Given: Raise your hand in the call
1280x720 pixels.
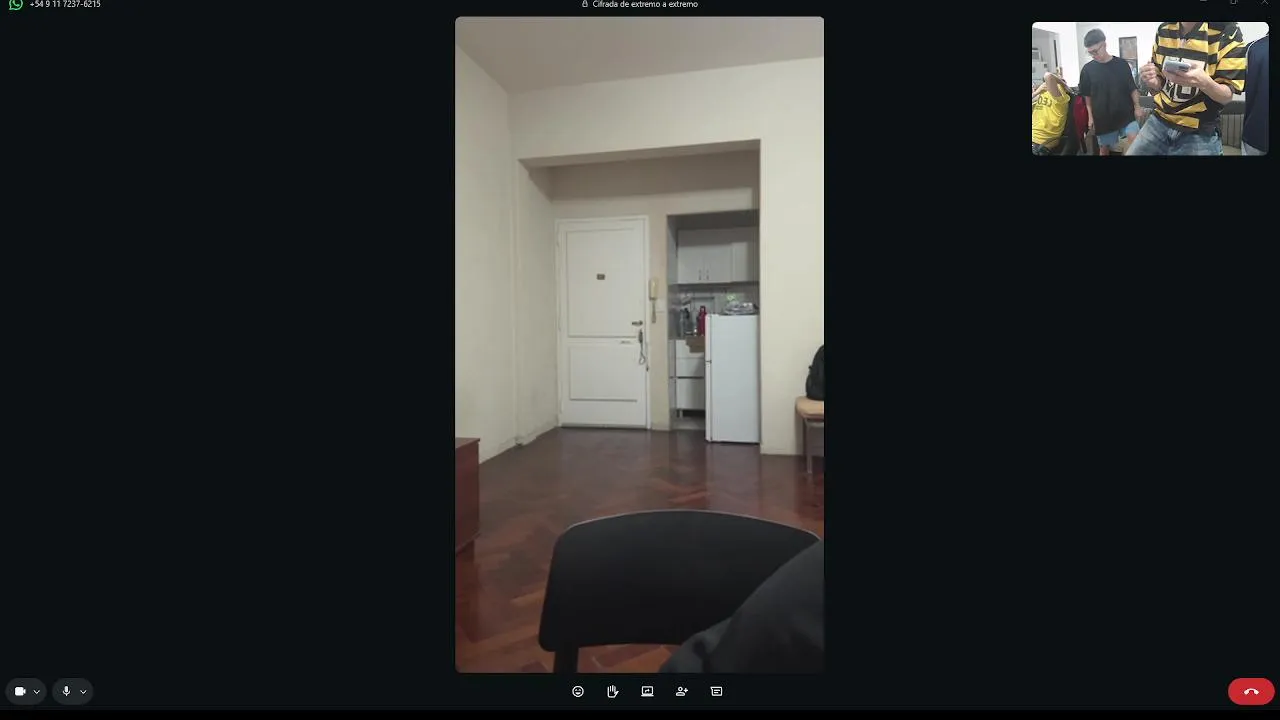Looking at the screenshot, I should pyautogui.click(x=613, y=691).
